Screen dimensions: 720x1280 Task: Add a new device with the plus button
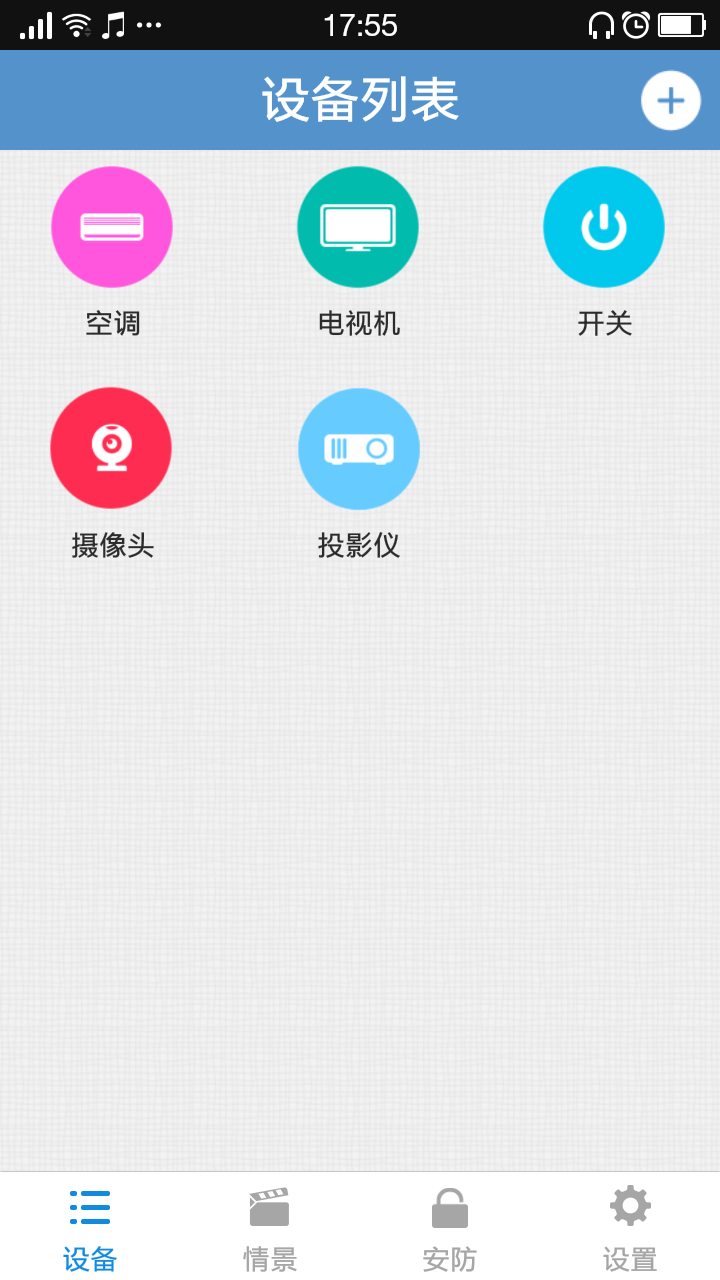(670, 100)
